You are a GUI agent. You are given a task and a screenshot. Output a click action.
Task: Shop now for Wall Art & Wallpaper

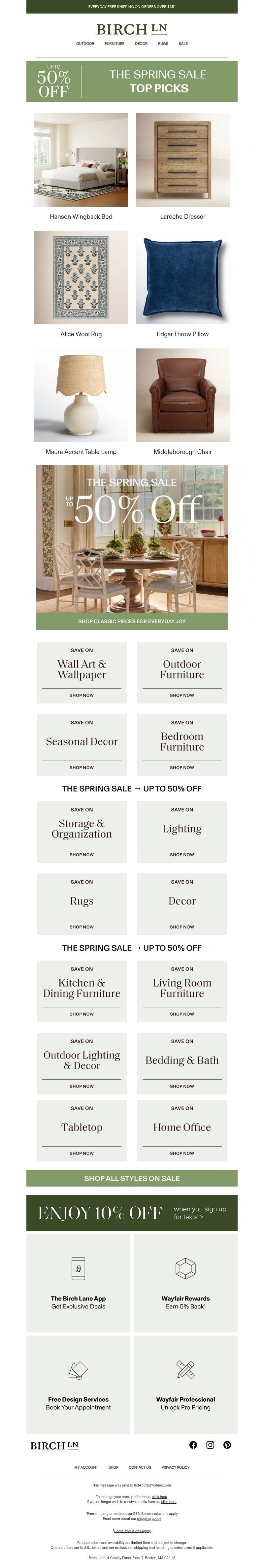pyautogui.click(x=82, y=695)
